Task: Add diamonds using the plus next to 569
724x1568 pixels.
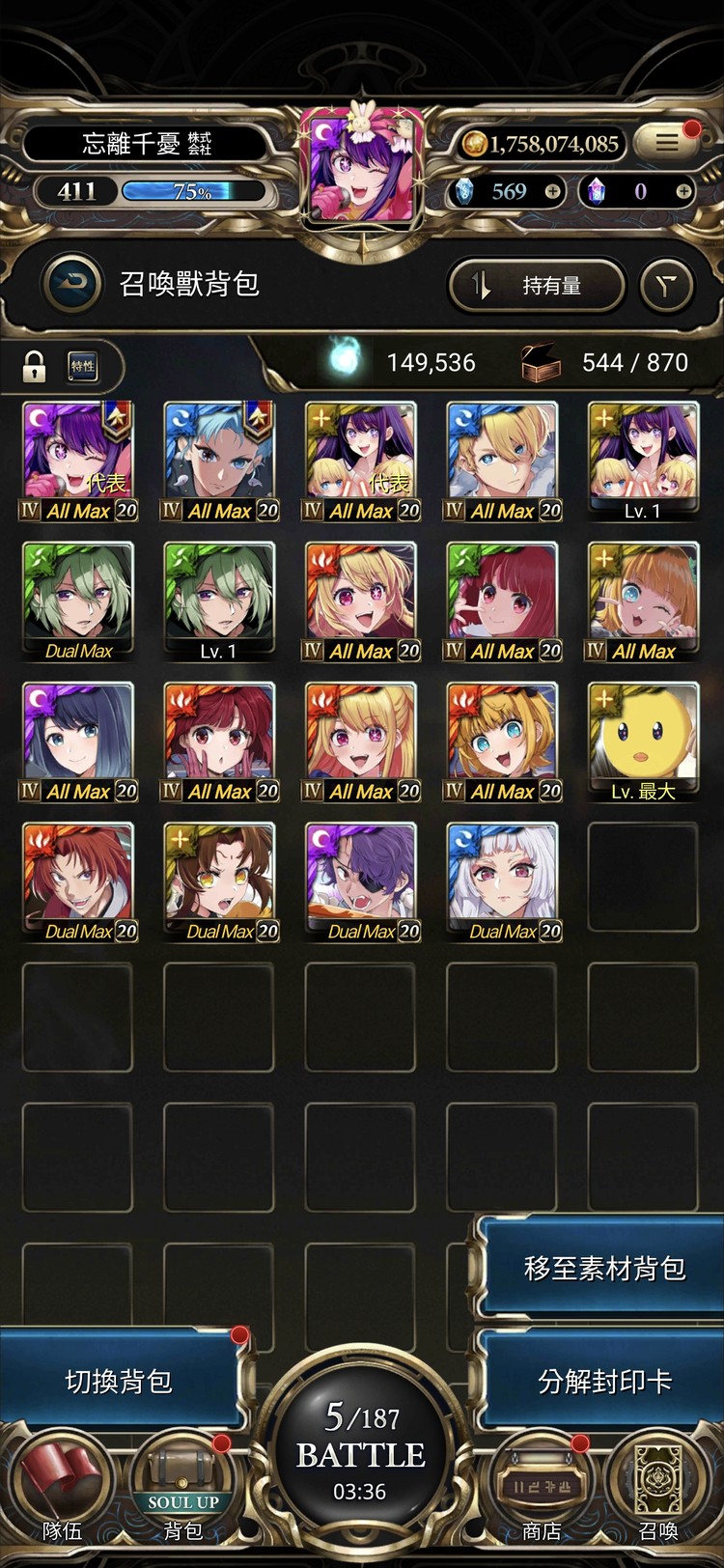Action: pyautogui.click(x=552, y=191)
